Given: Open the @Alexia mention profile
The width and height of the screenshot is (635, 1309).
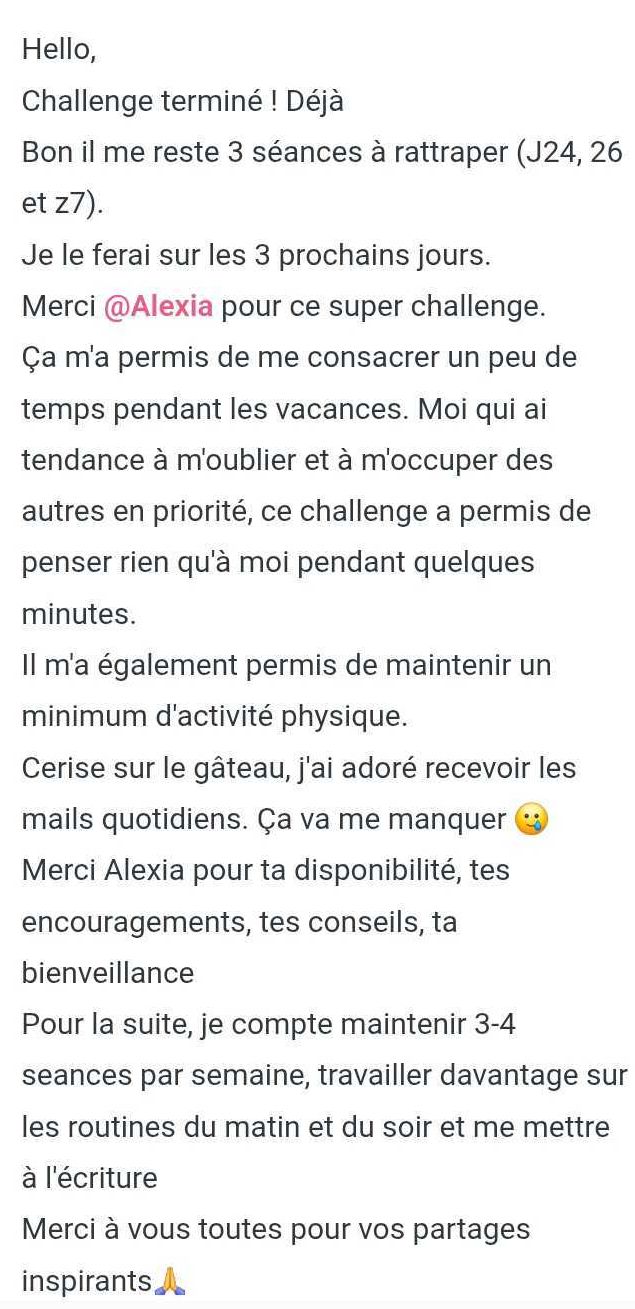Looking at the screenshot, I should [x=158, y=307].
